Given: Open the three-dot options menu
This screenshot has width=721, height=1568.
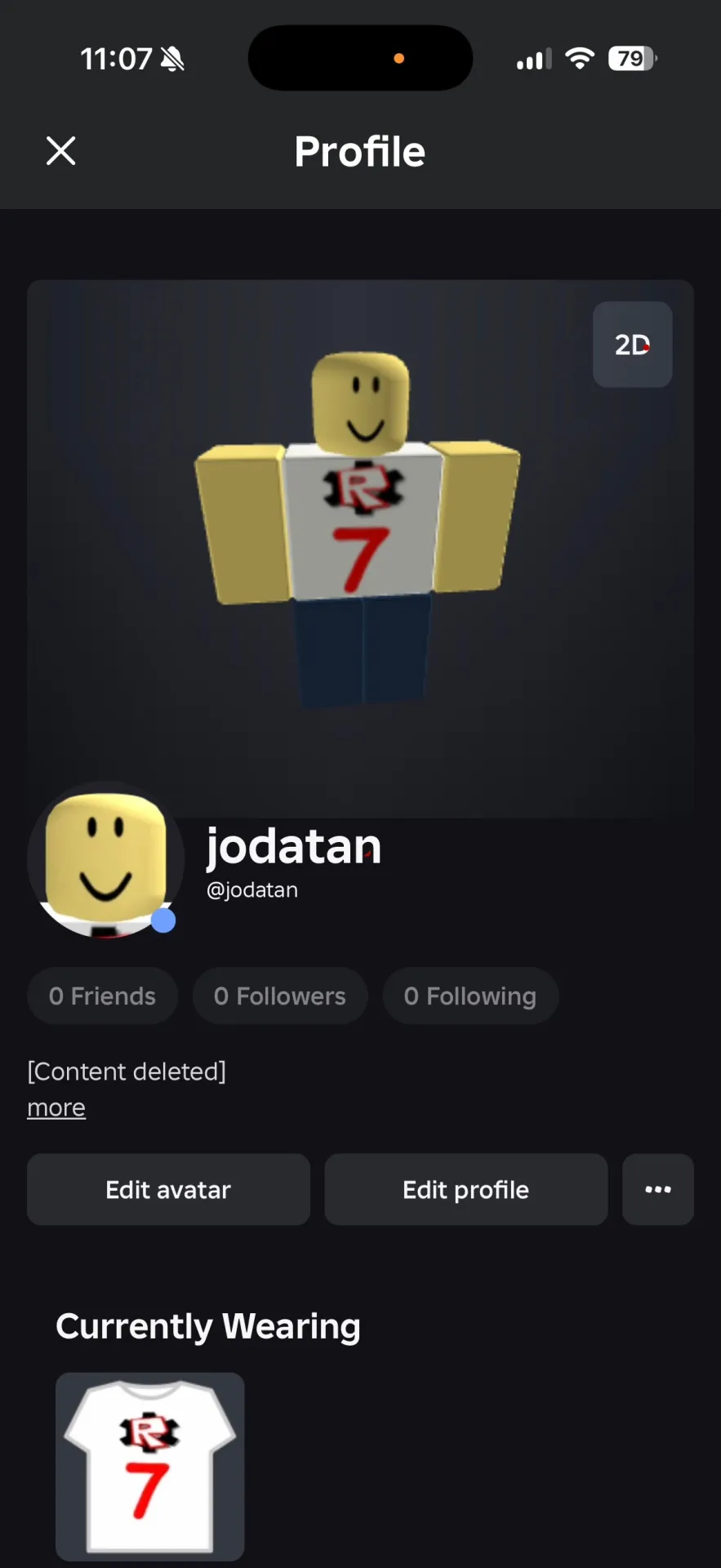Looking at the screenshot, I should tap(658, 1189).
